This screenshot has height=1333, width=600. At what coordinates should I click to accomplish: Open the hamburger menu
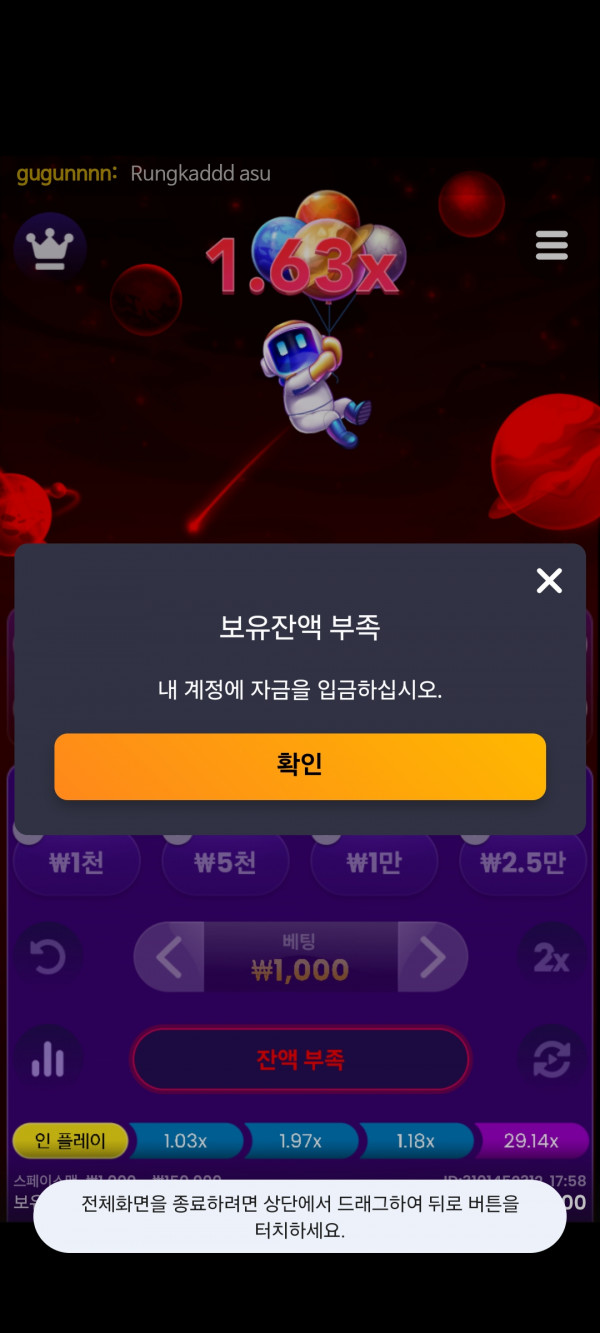click(x=551, y=245)
